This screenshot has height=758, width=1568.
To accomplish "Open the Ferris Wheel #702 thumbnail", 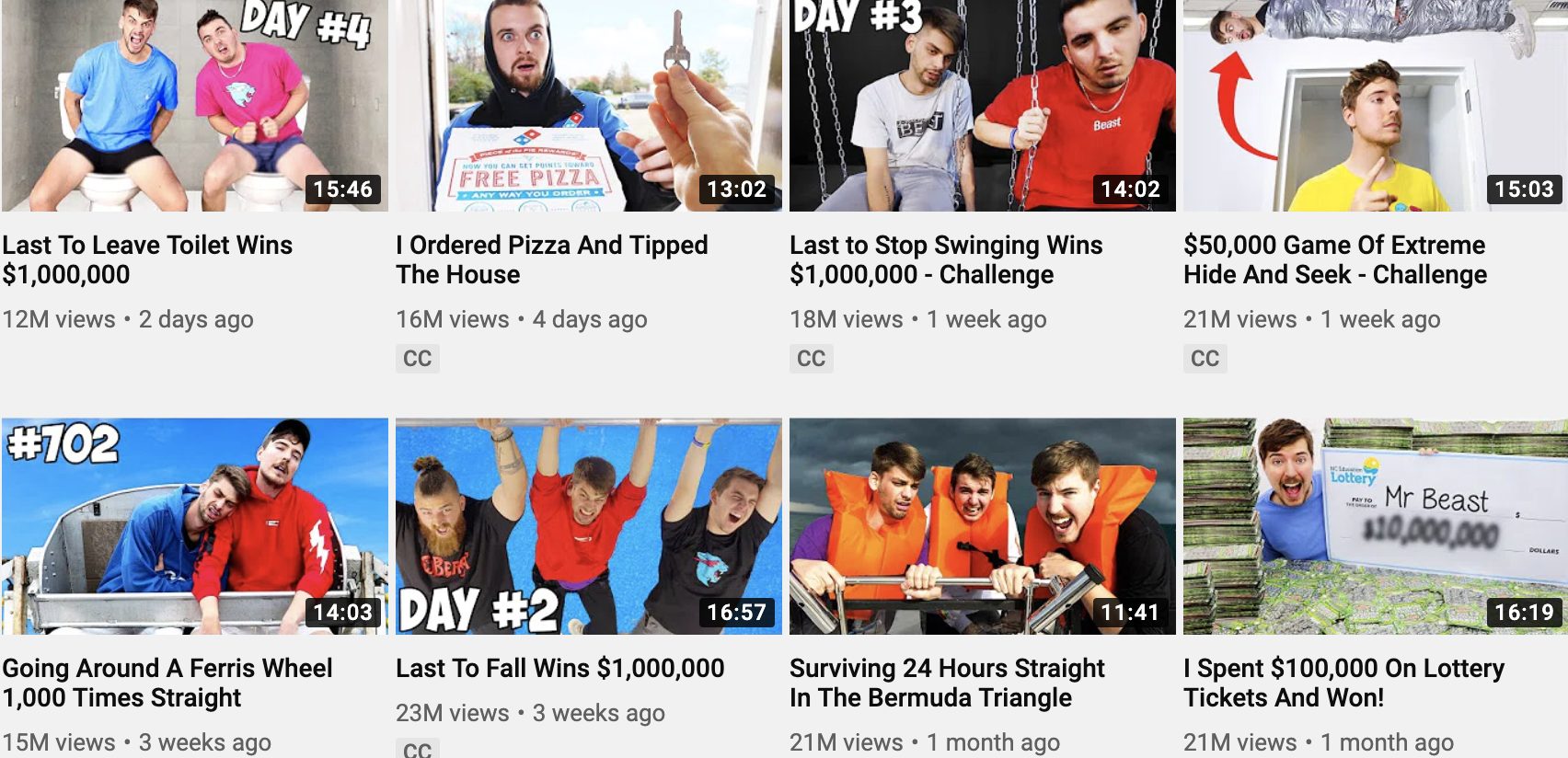I will (x=195, y=526).
